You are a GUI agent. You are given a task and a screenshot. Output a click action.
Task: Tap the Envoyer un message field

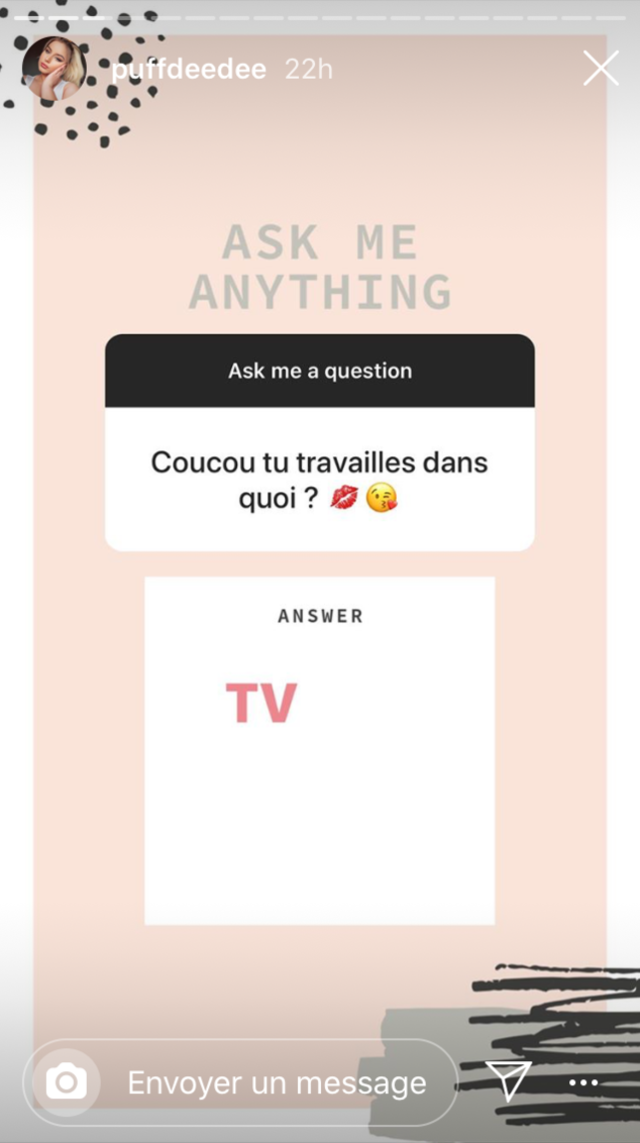tap(241, 1082)
